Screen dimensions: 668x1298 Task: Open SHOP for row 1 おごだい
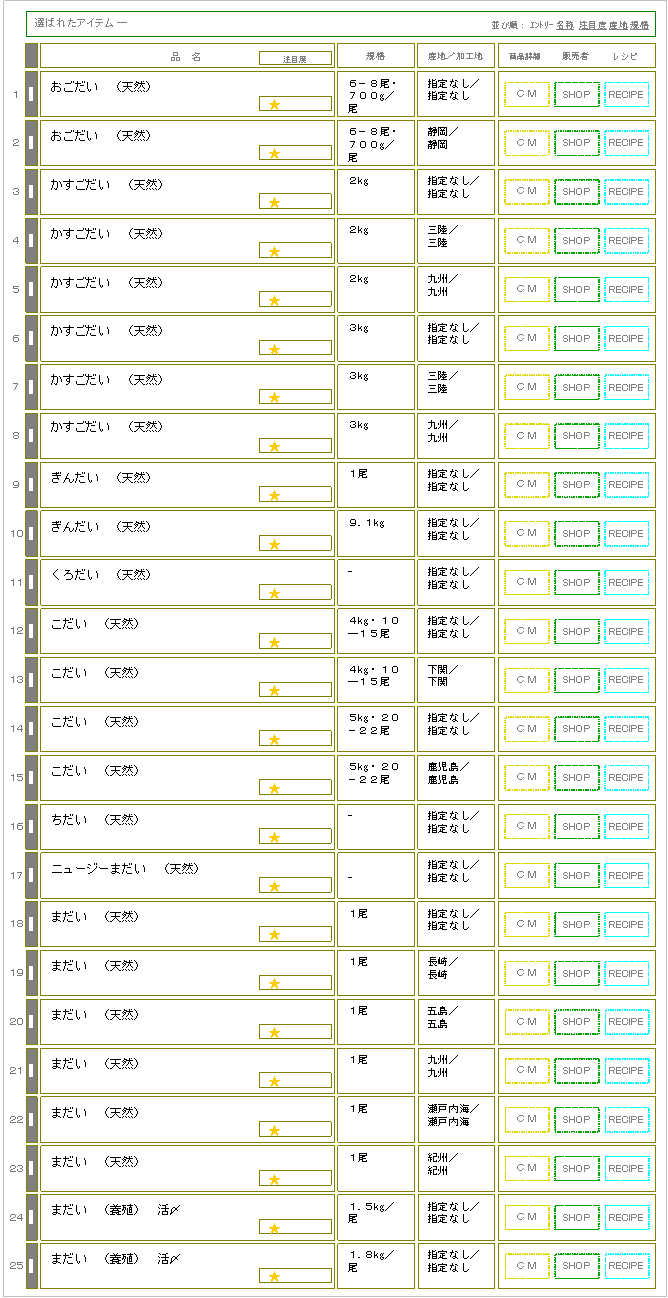point(576,94)
